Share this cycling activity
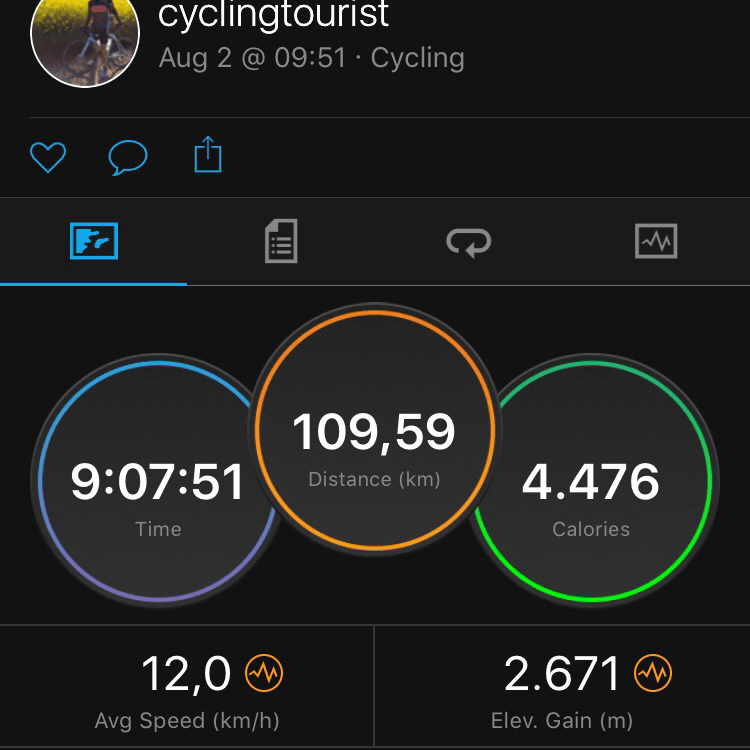 click(207, 156)
